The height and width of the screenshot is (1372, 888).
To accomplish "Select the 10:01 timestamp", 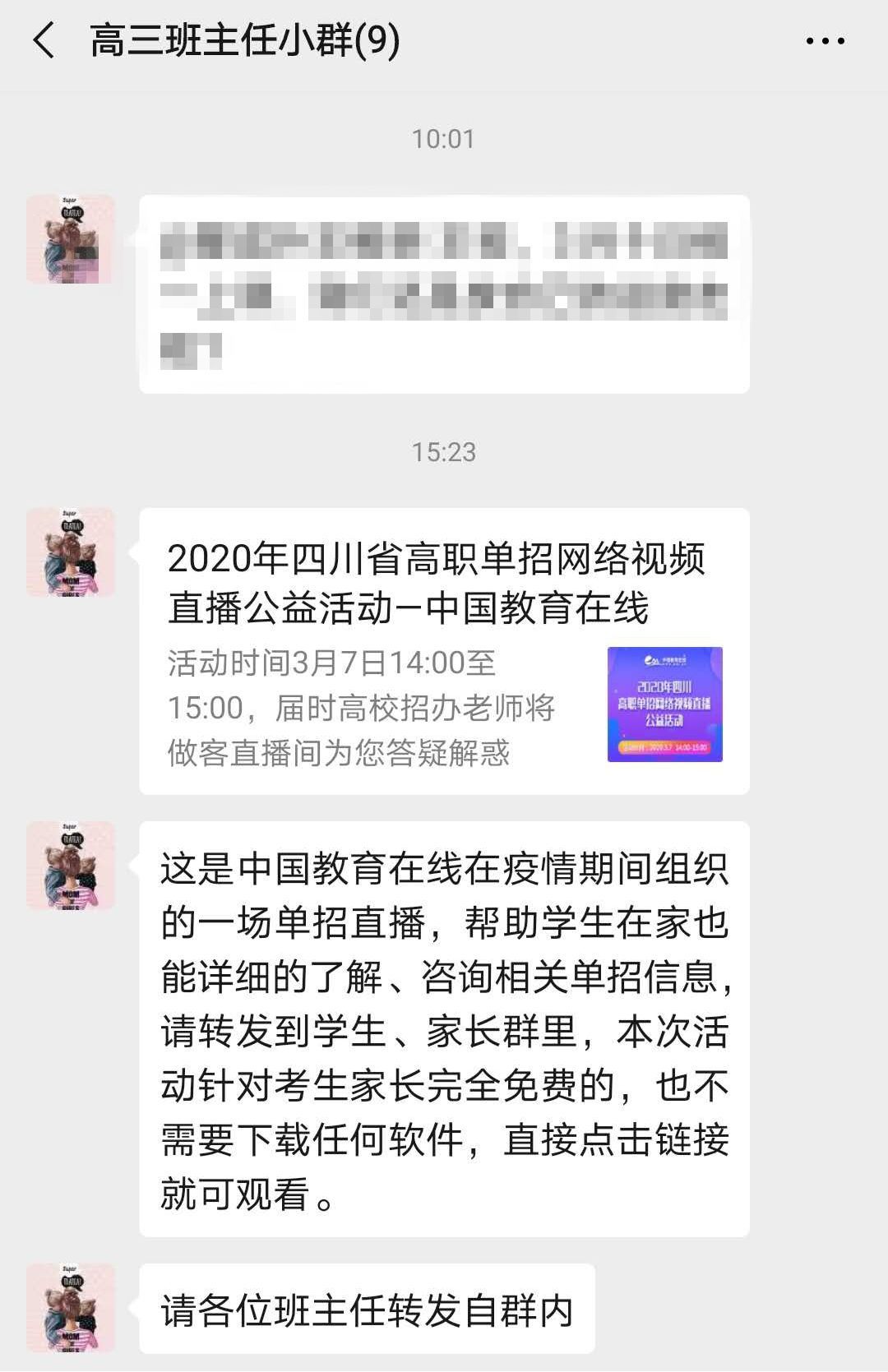I will point(444,138).
